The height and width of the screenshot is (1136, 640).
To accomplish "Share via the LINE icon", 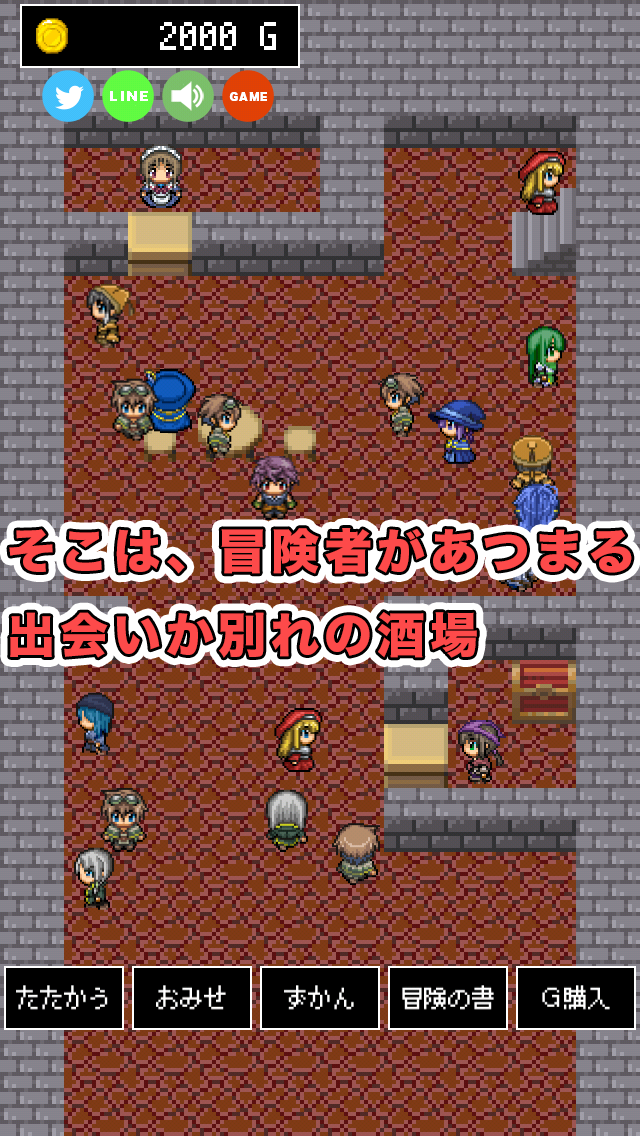I will 128,96.
